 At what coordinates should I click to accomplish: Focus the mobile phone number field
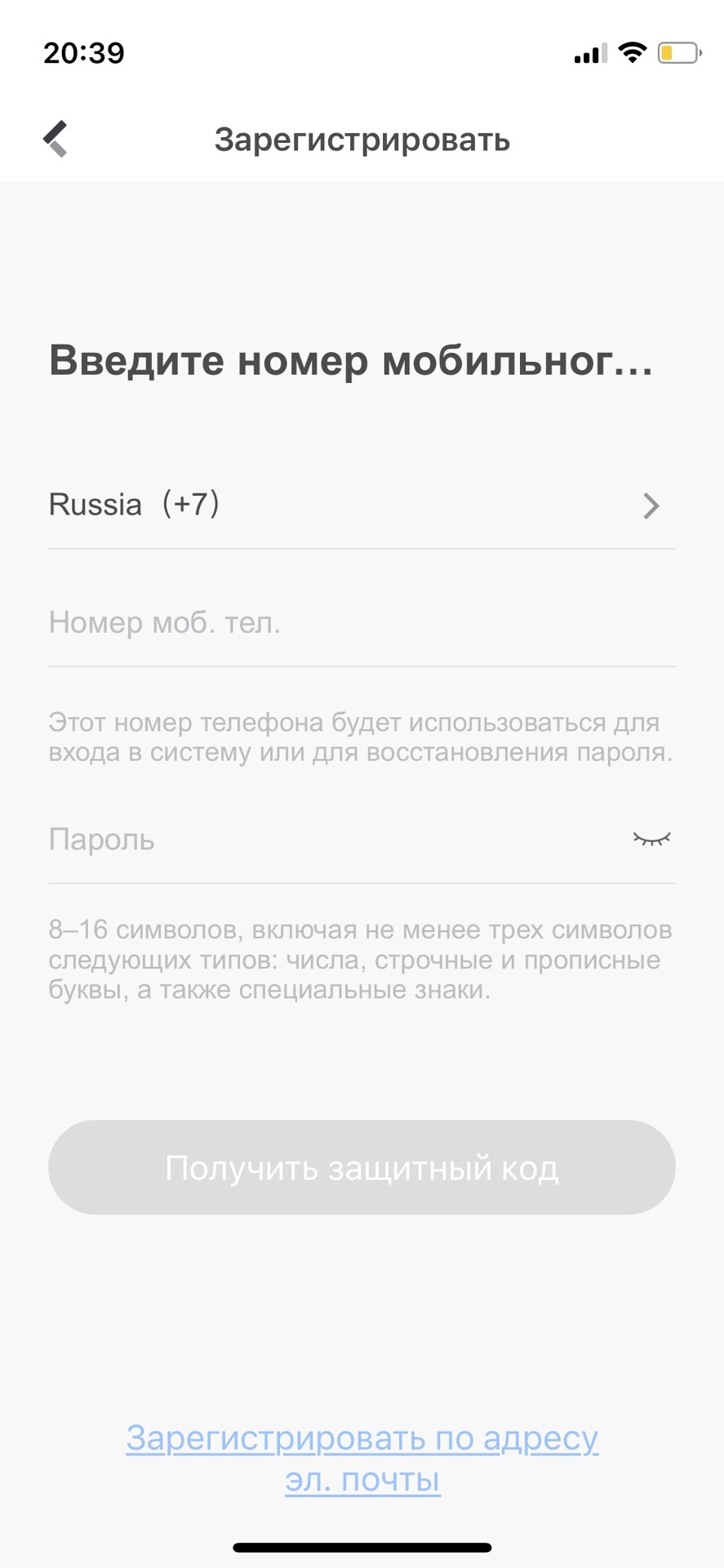(x=362, y=623)
